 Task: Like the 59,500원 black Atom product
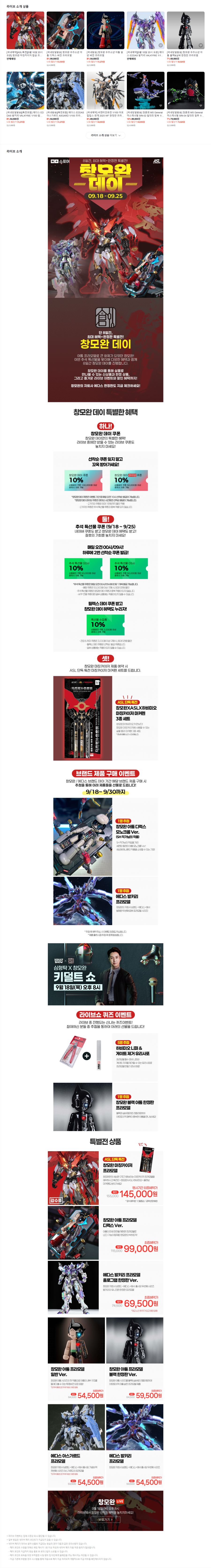point(201,45)
